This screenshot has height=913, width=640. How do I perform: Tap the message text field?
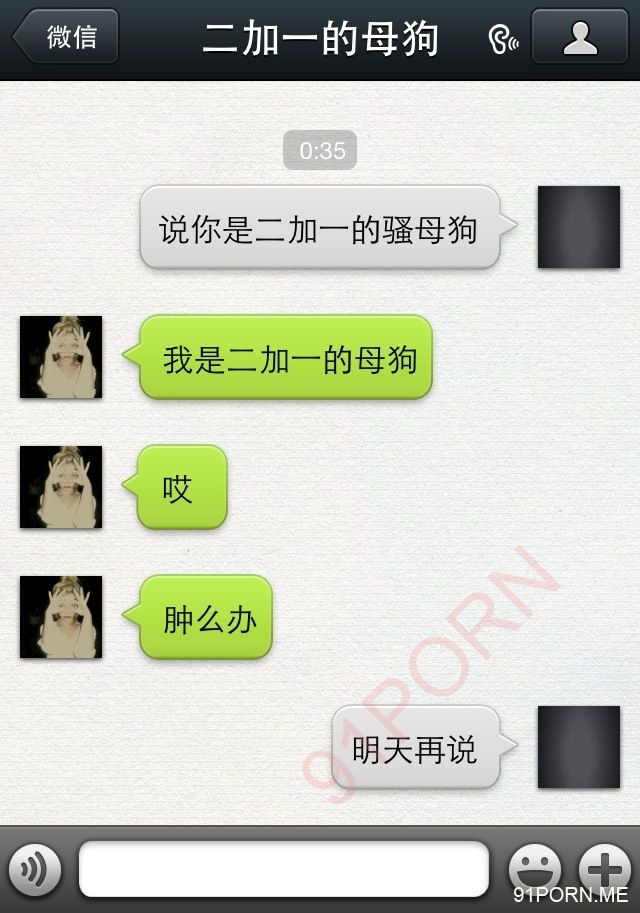(x=284, y=869)
